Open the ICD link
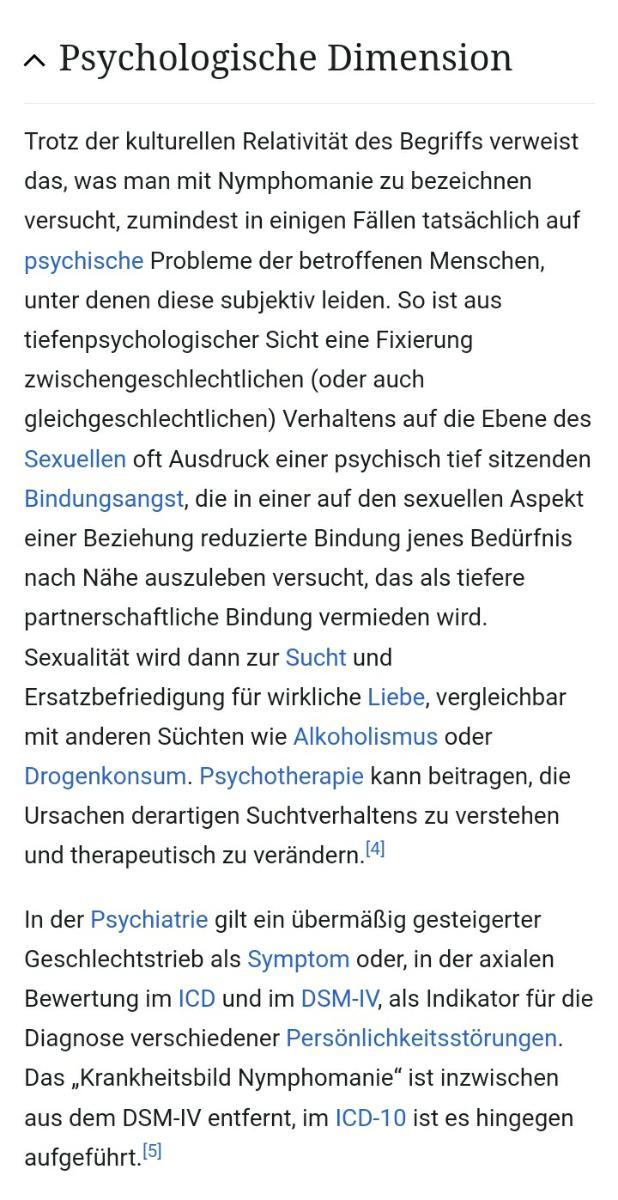 pyautogui.click(x=196, y=999)
